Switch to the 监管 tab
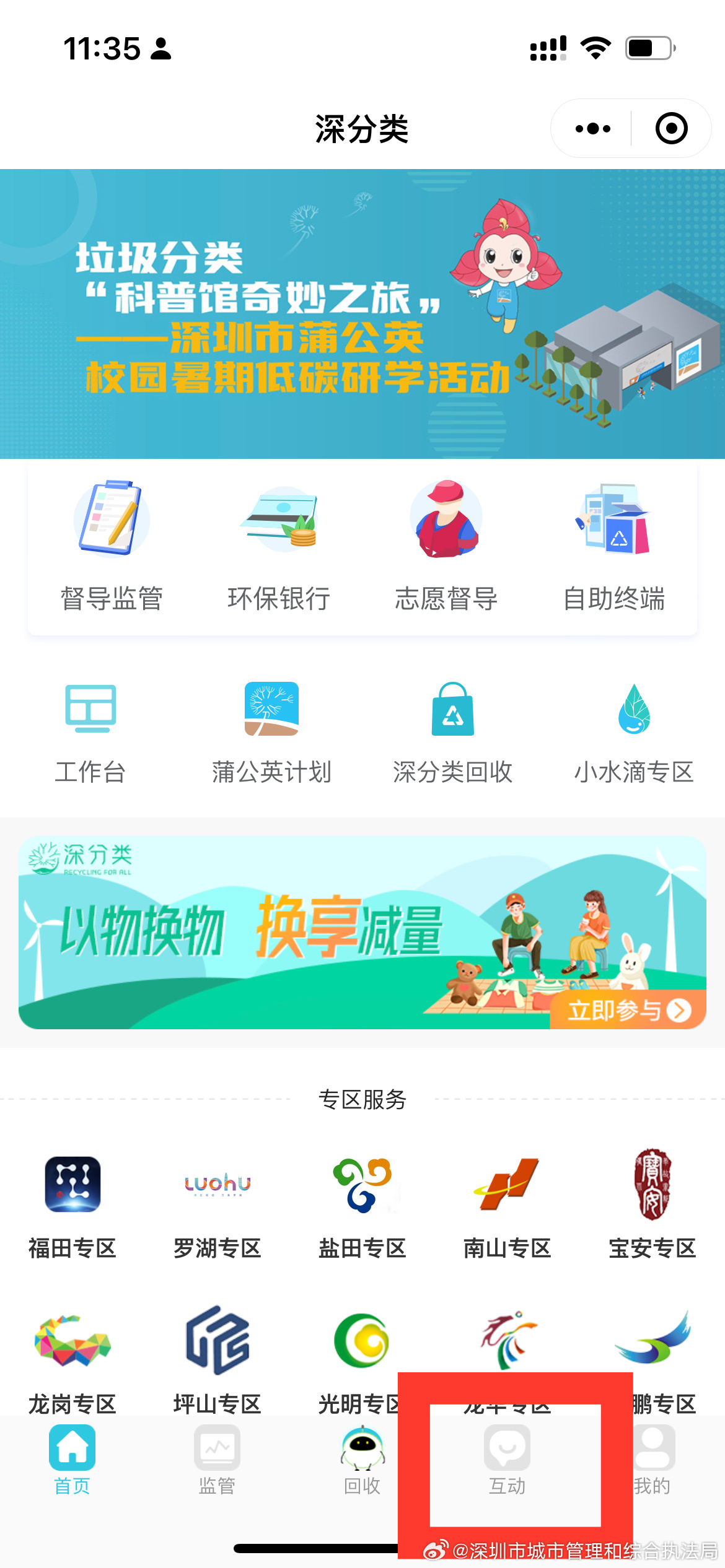Viewport: 725px width, 1568px height. tap(217, 1460)
